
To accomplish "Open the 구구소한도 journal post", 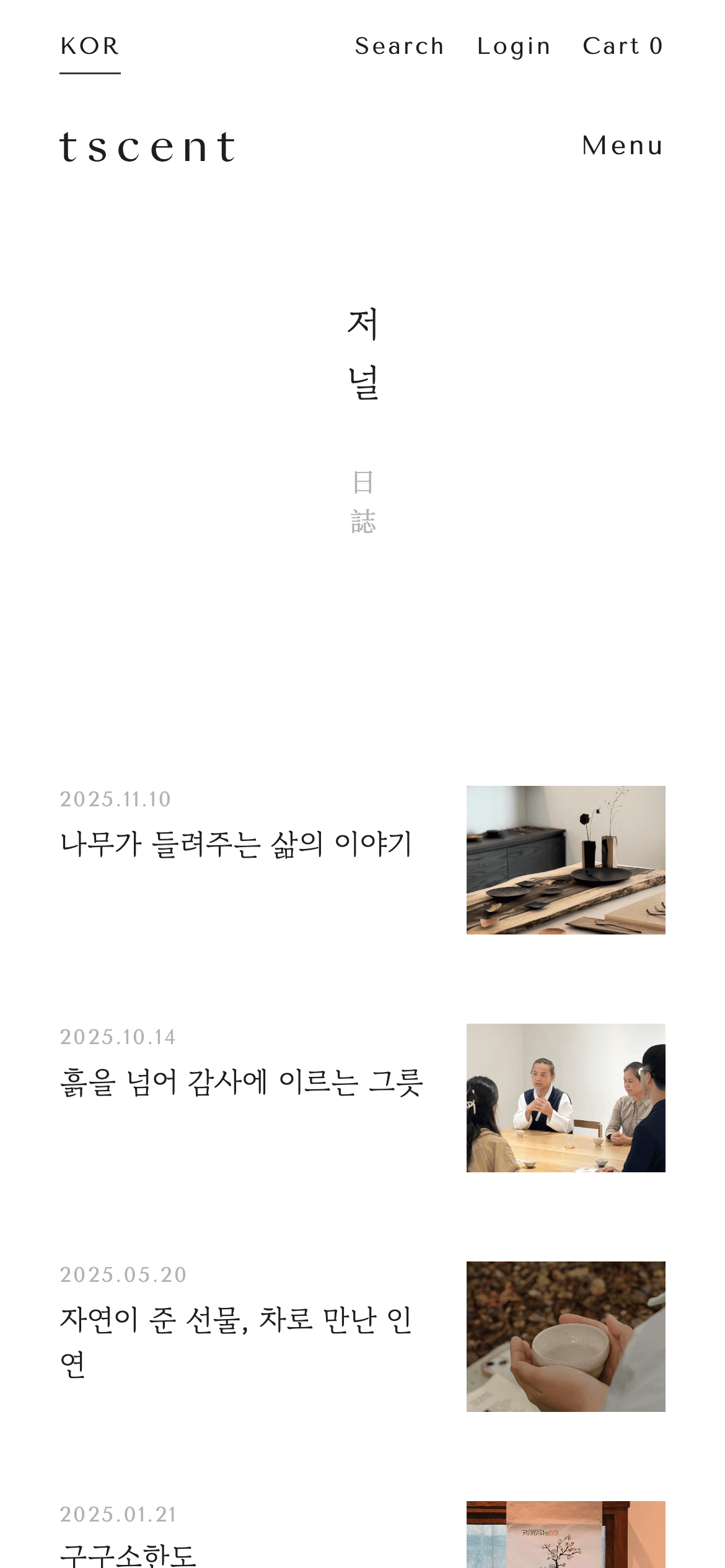I will [128, 1554].
